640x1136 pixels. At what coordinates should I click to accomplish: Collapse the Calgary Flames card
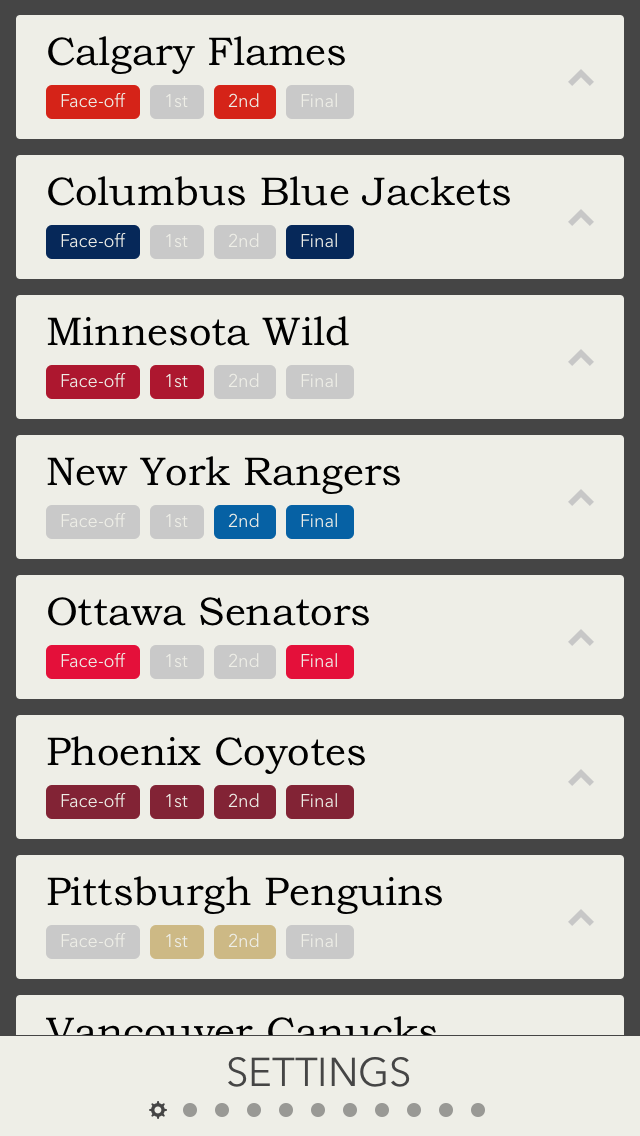click(581, 78)
